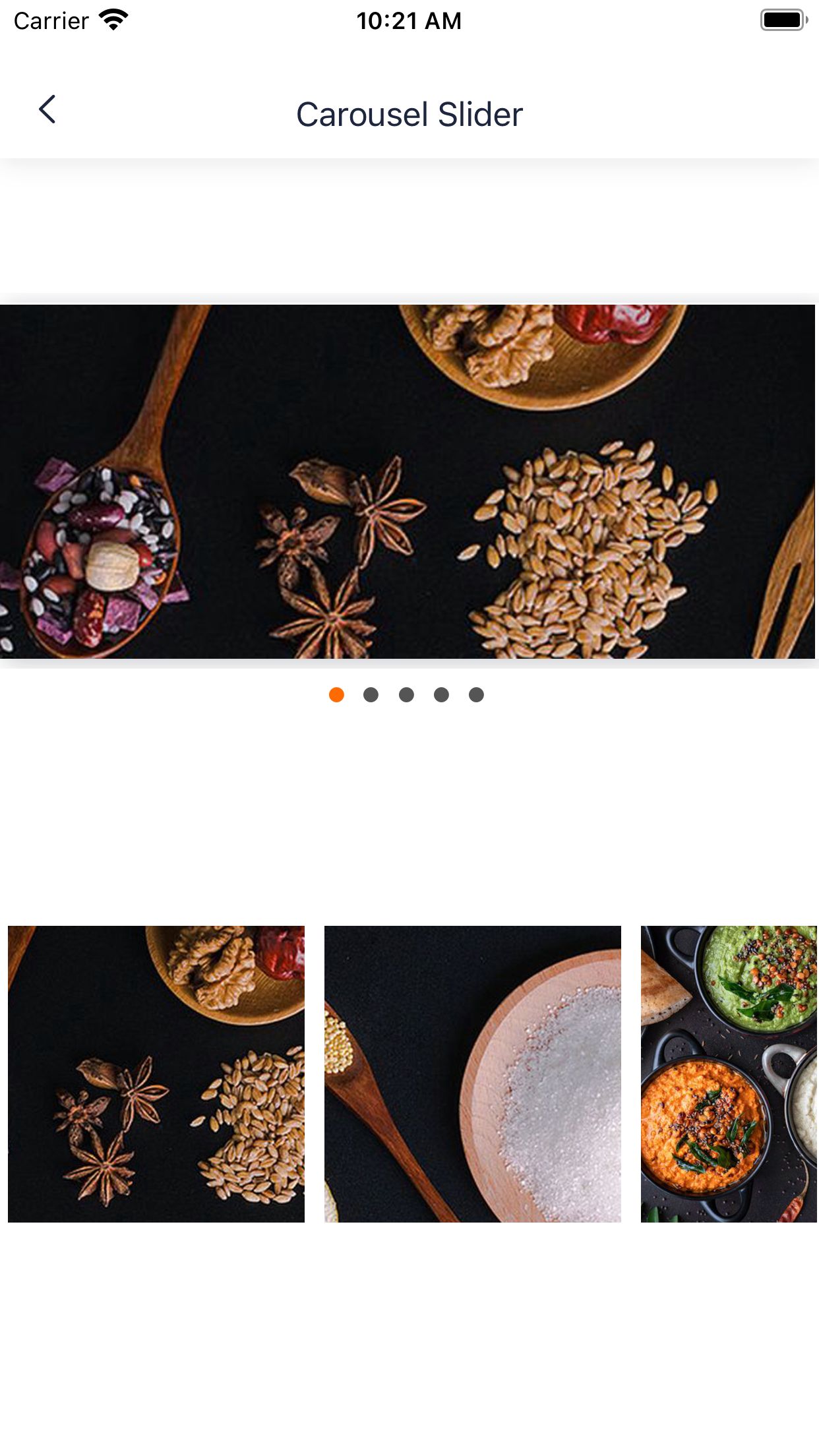Open the star anise and grains tile
The width and height of the screenshot is (819, 1456).
(156, 1074)
